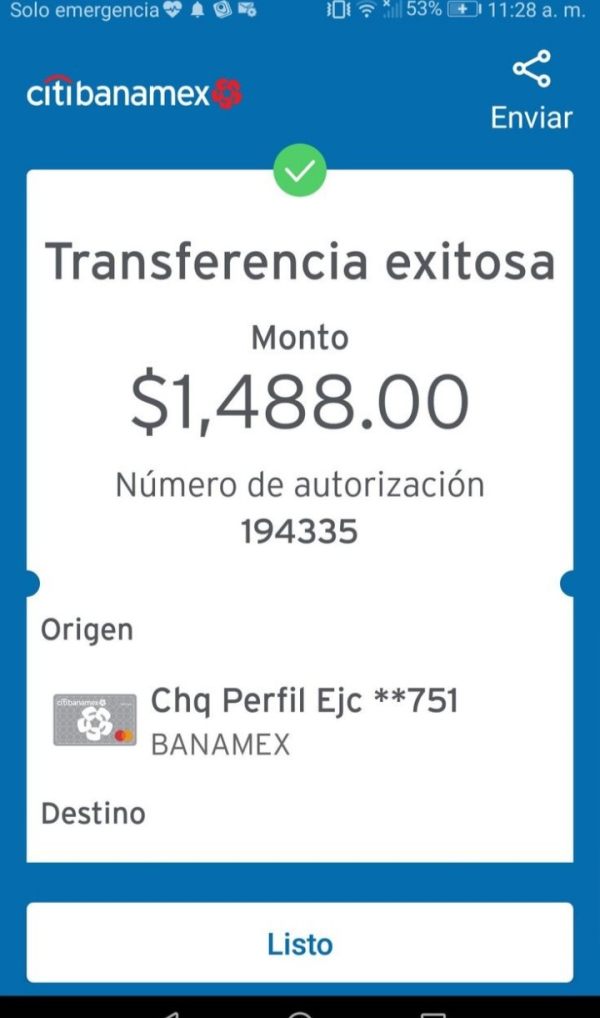Go to the home screen
600x1018 pixels.
(x=299, y=1013)
